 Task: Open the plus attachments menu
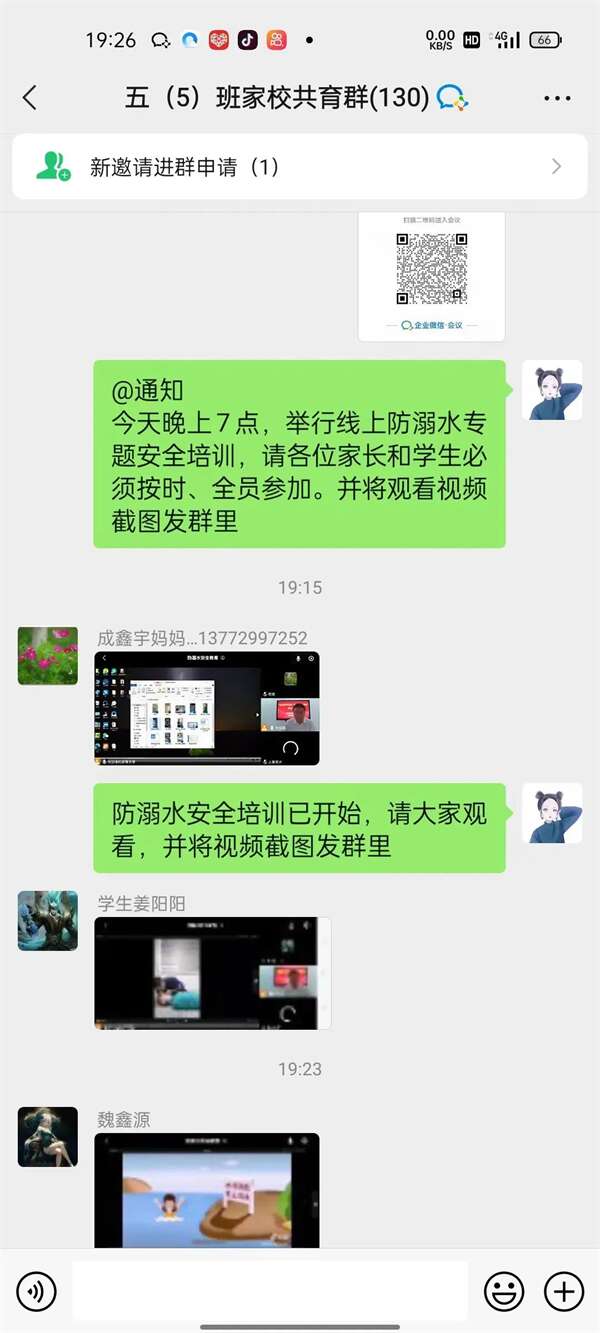point(564,1292)
